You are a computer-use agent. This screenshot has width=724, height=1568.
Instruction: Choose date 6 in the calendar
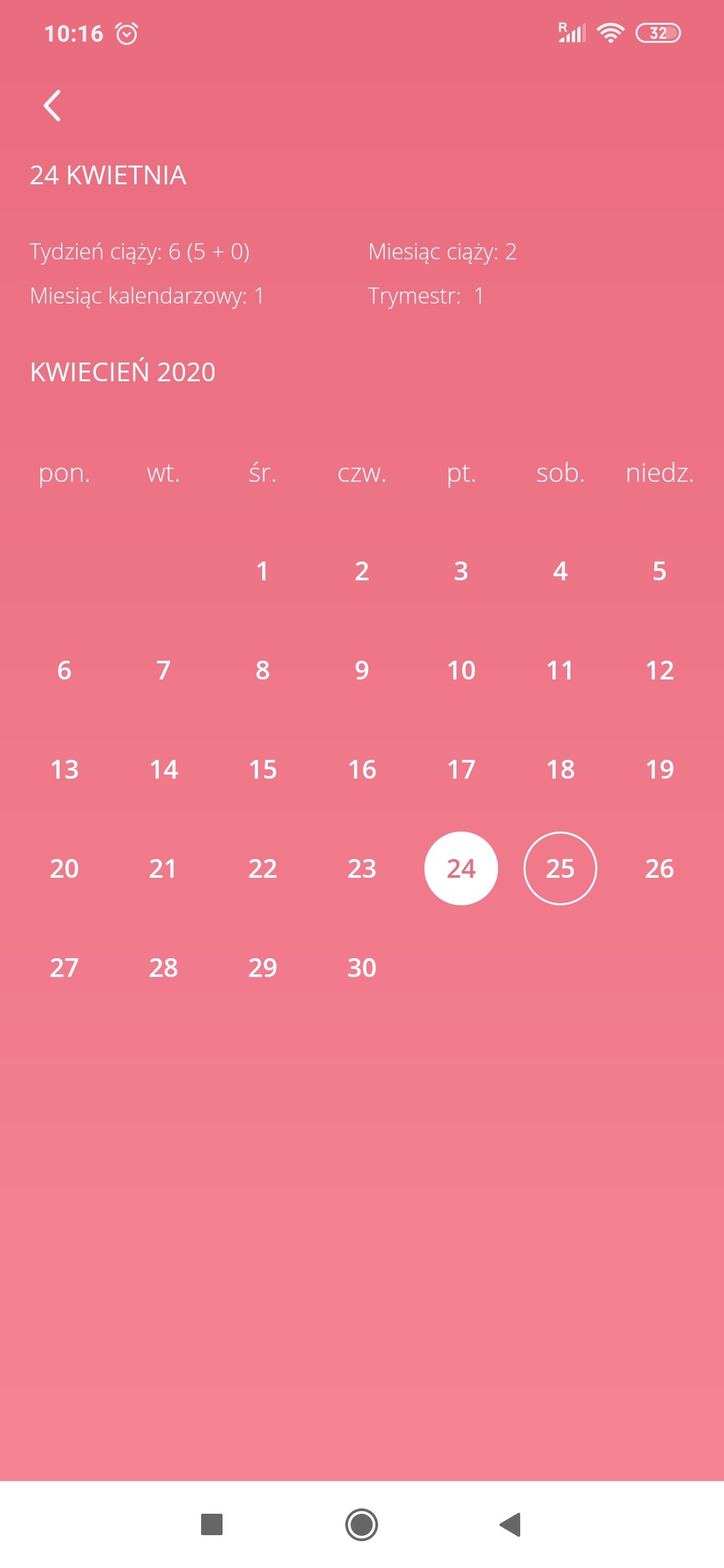64,671
